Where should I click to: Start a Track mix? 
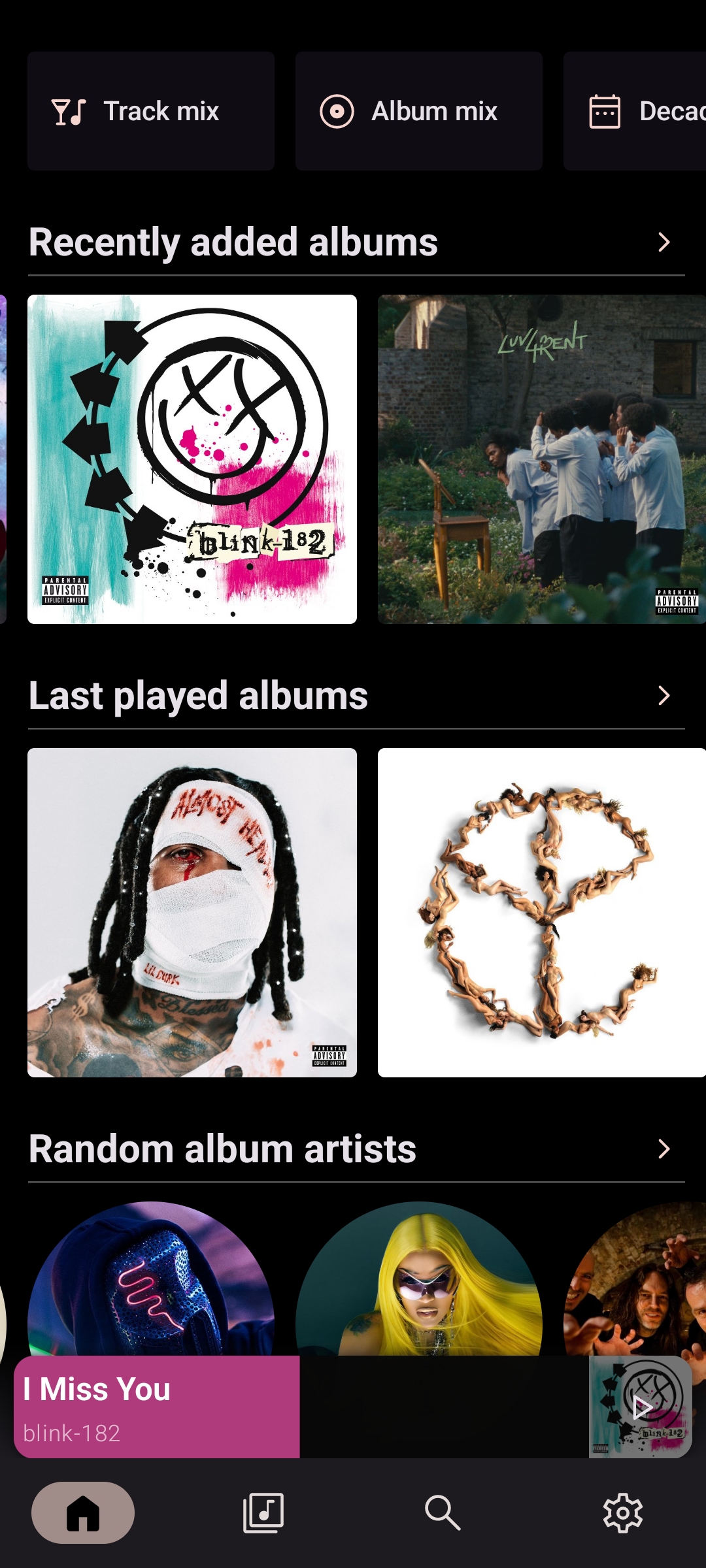151,111
